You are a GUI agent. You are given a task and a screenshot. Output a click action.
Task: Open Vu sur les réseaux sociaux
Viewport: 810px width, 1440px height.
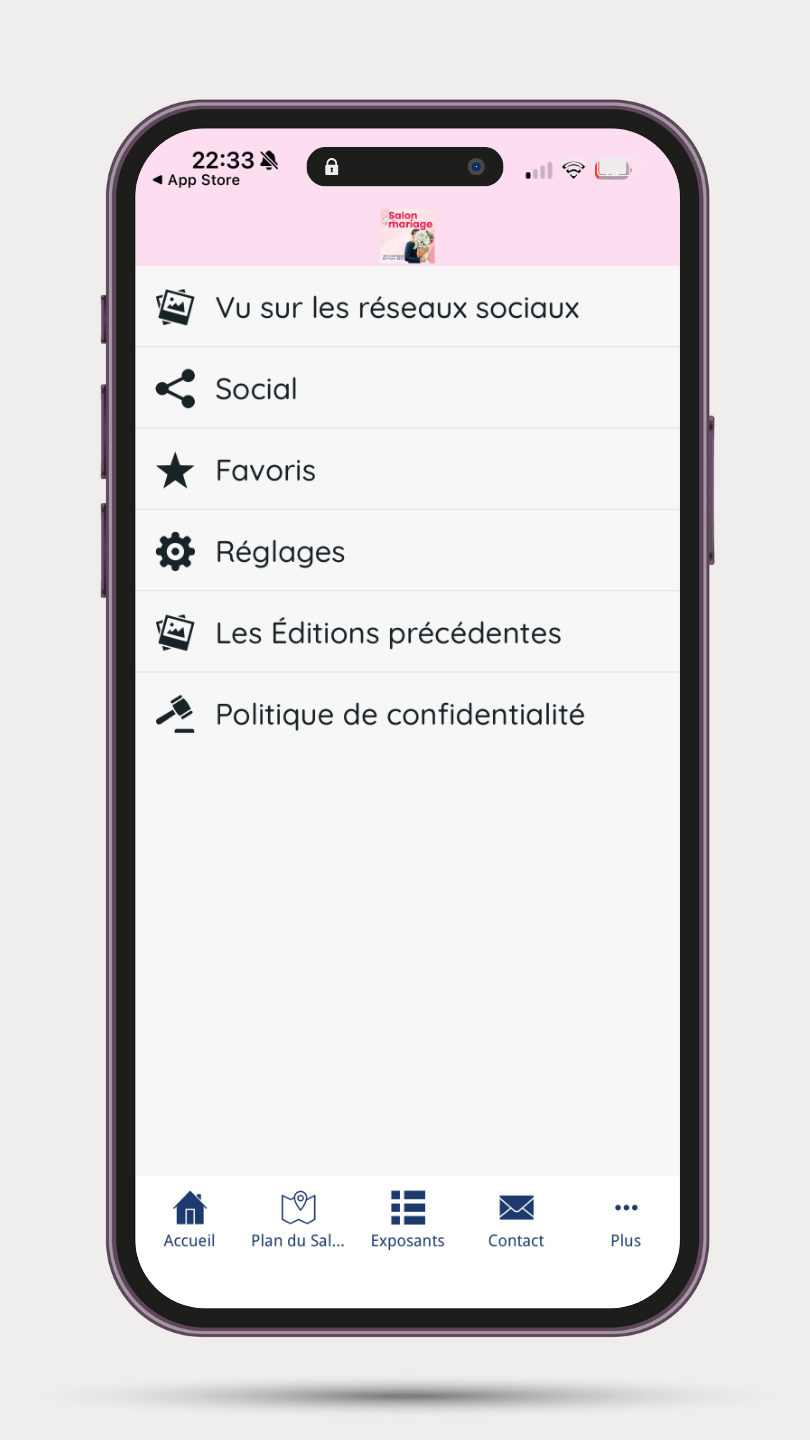pyautogui.click(x=397, y=307)
